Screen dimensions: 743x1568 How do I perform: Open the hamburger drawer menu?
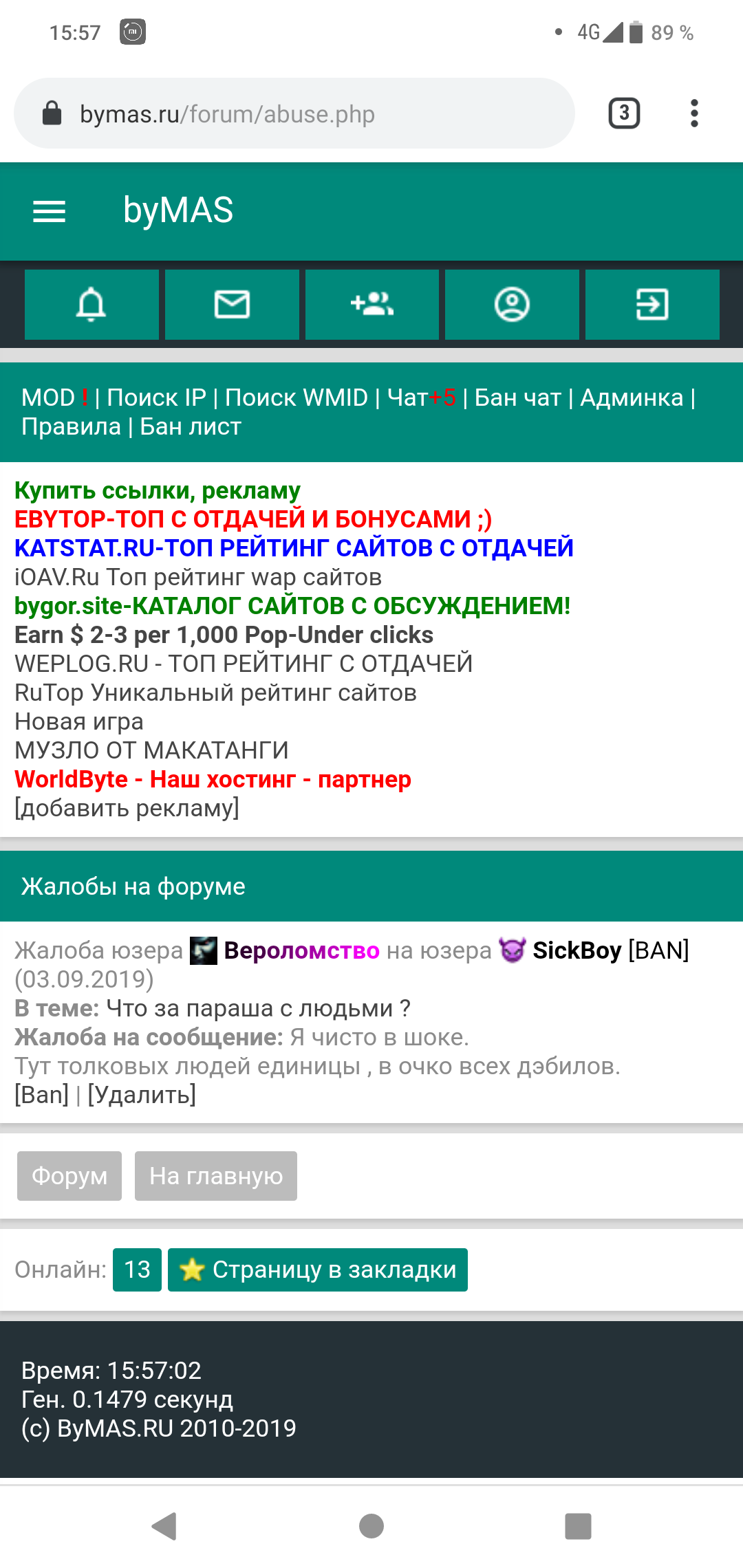50,211
